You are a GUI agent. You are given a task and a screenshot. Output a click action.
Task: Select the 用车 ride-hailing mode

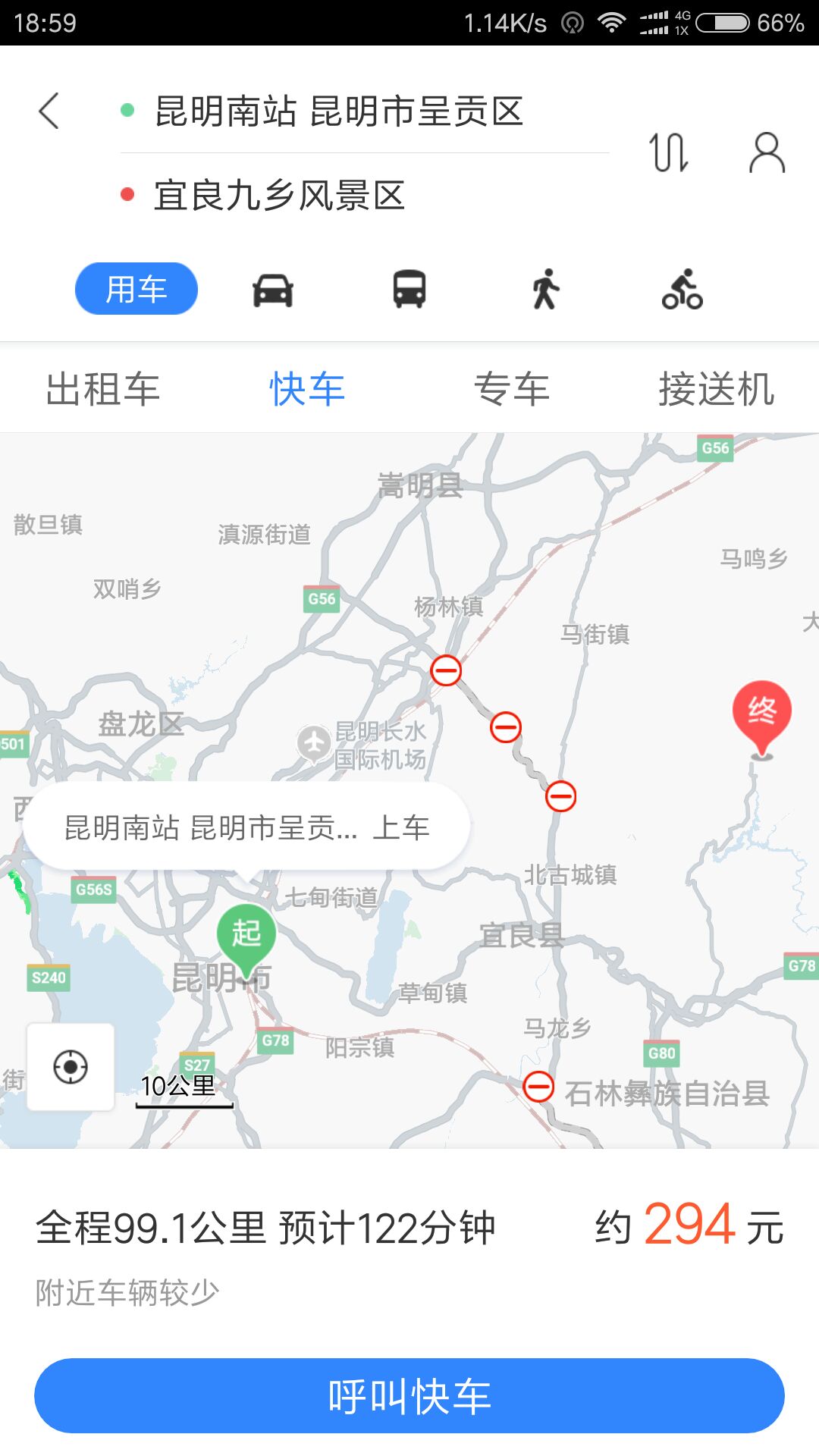point(136,289)
